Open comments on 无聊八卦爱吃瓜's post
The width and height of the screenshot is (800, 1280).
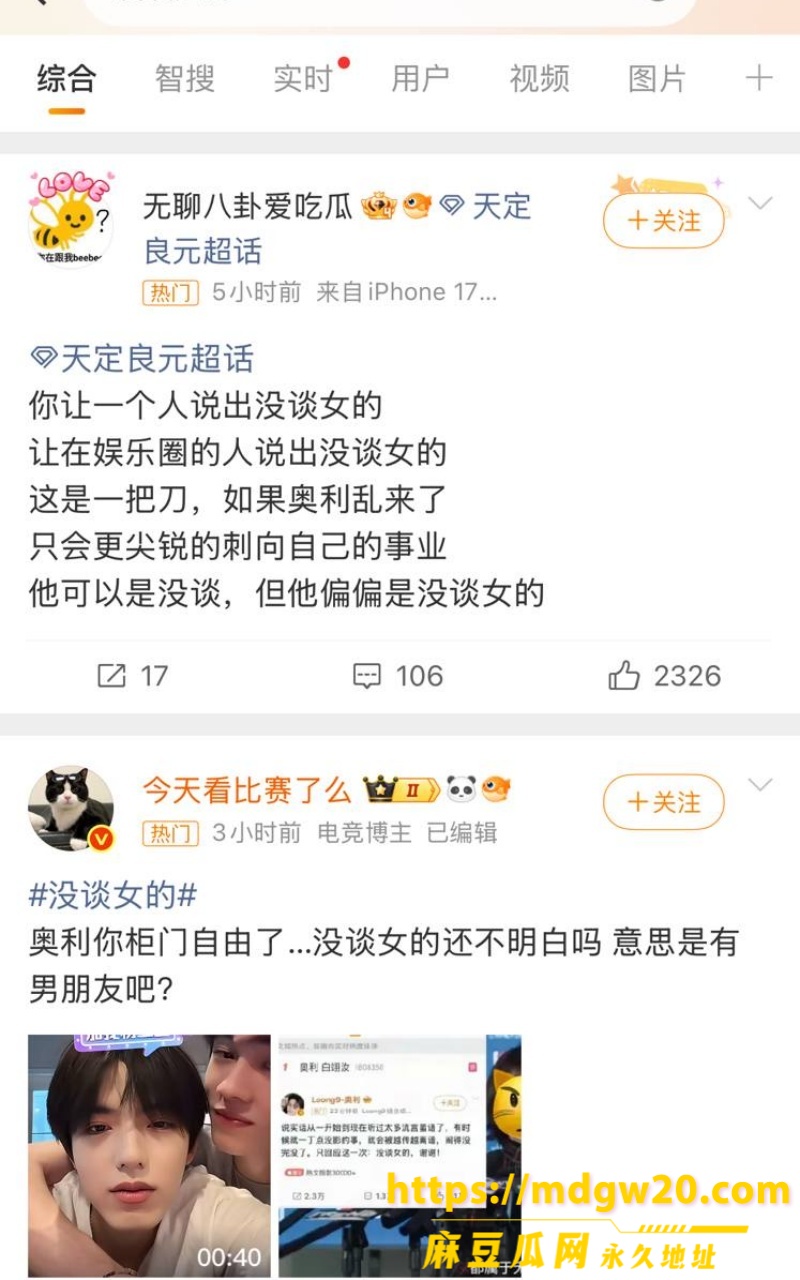(398, 676)
